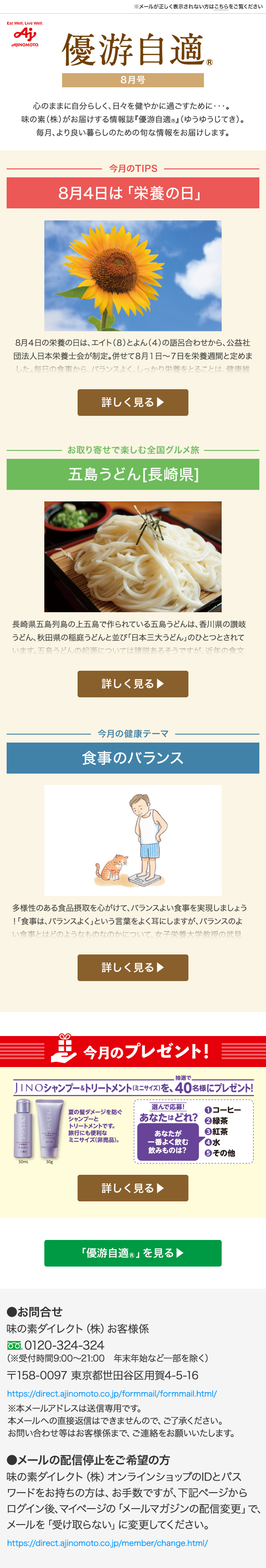
Task: Open 詳しく見る for 食事のバランス
Action: [133, 967]
